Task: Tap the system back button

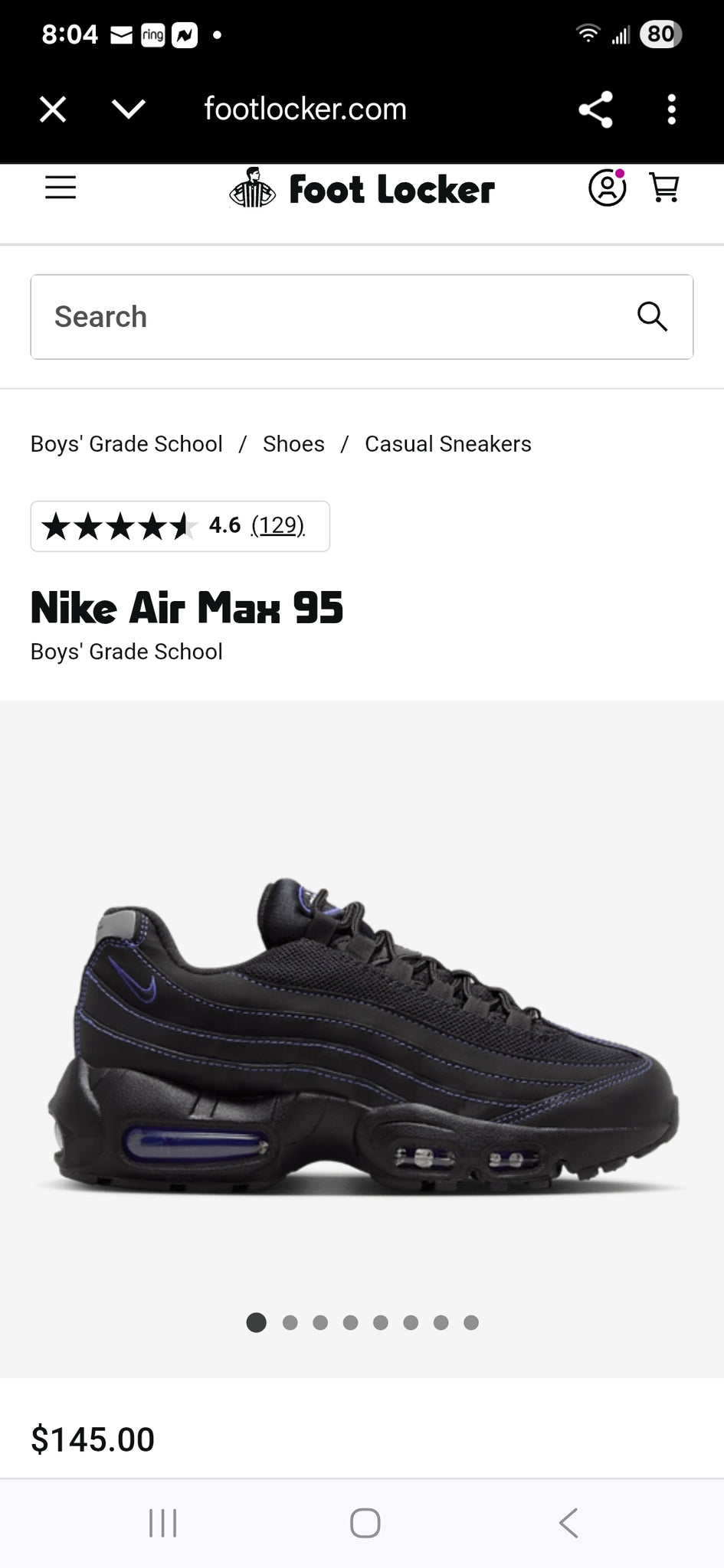Action: coord(568,1523)
